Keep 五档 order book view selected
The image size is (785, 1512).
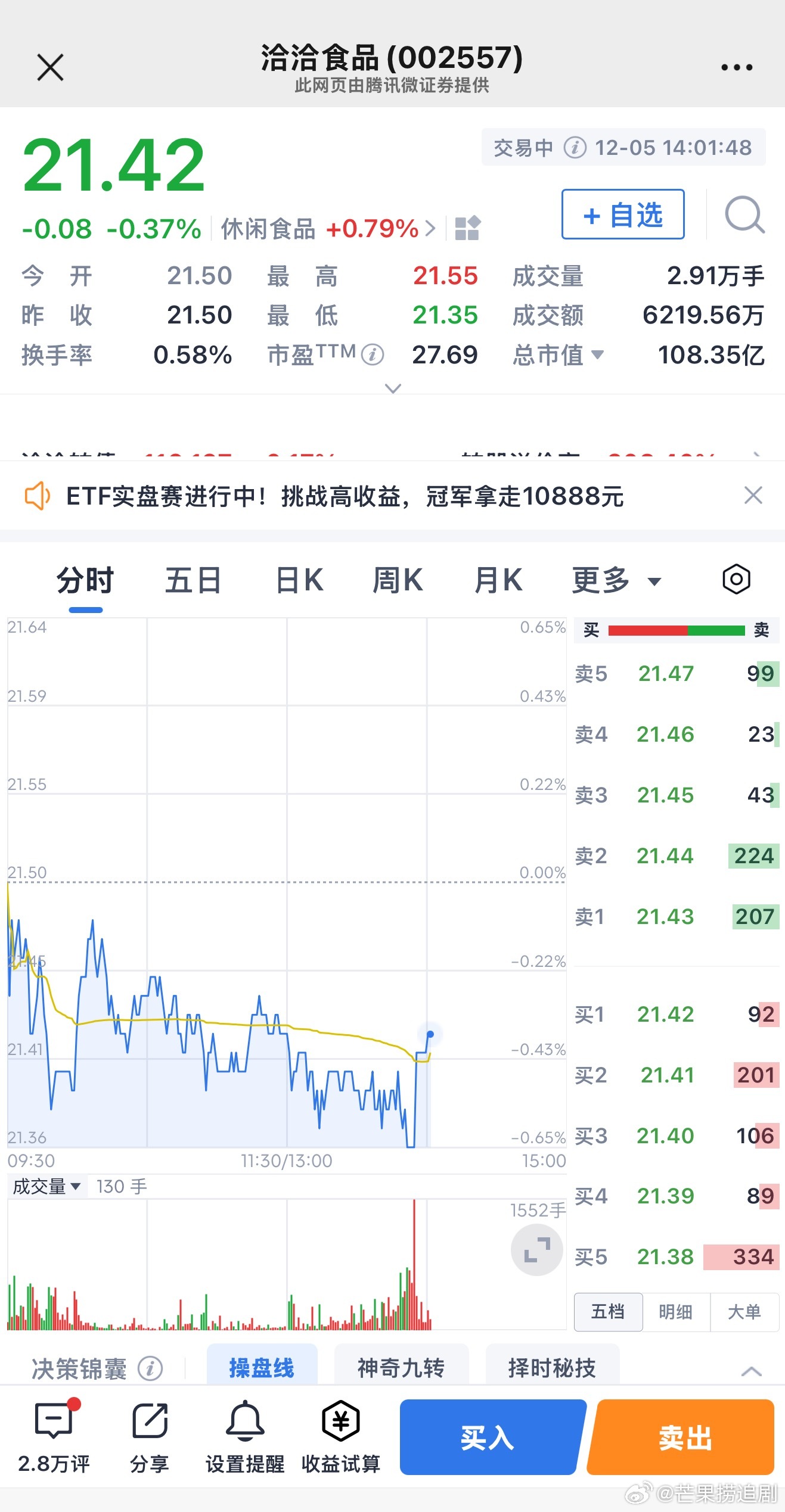pos(607,1312)
